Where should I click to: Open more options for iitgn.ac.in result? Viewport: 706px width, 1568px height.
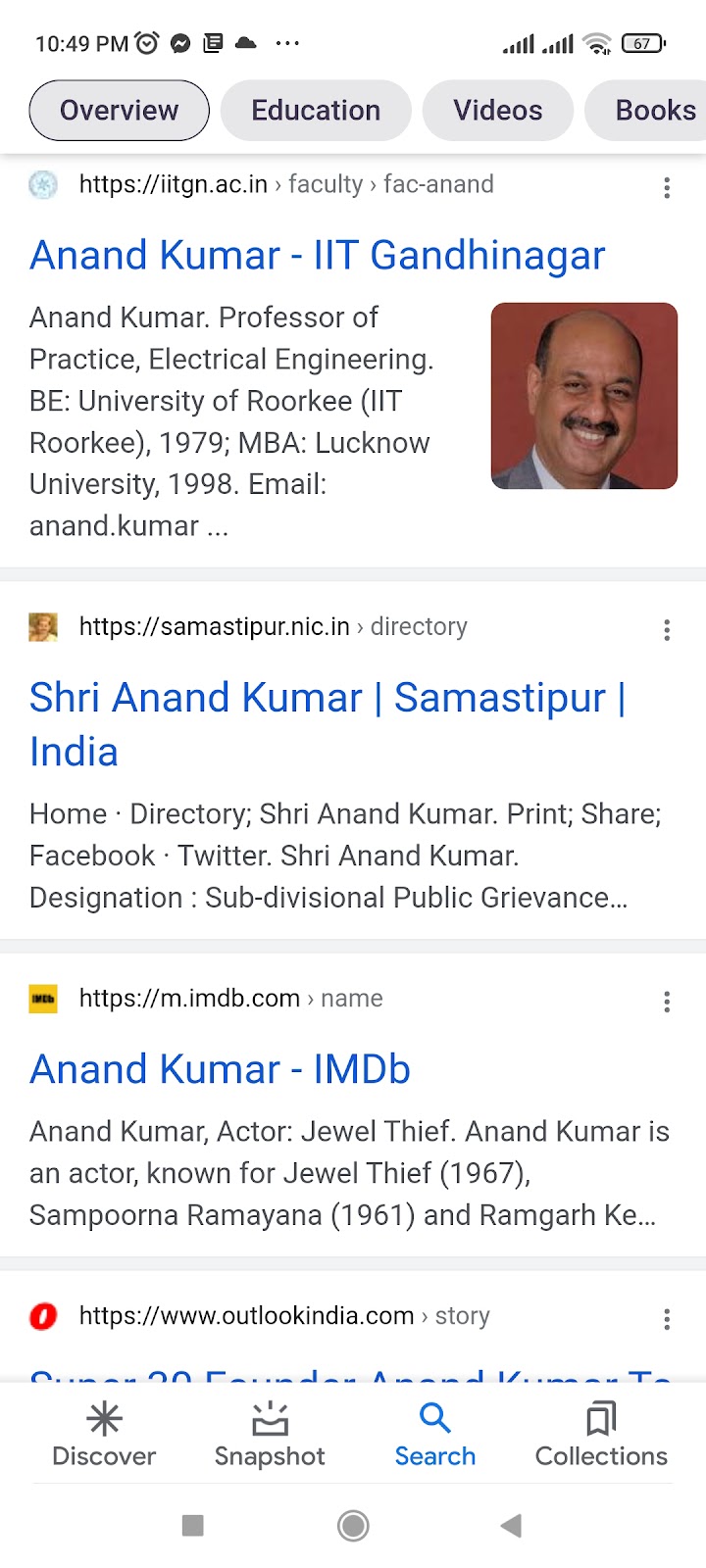click(667, 187)
